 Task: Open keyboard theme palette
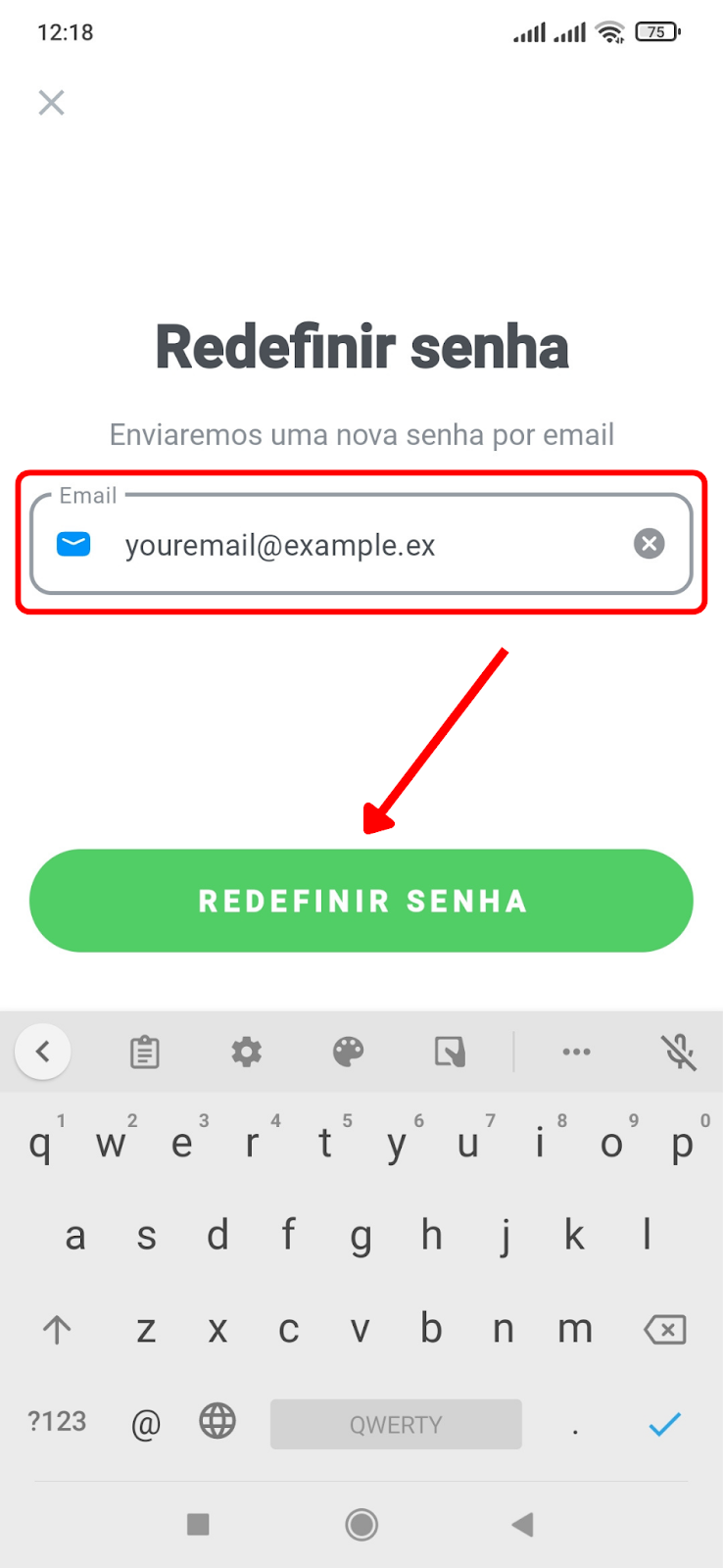click(x=349, y=1052)
